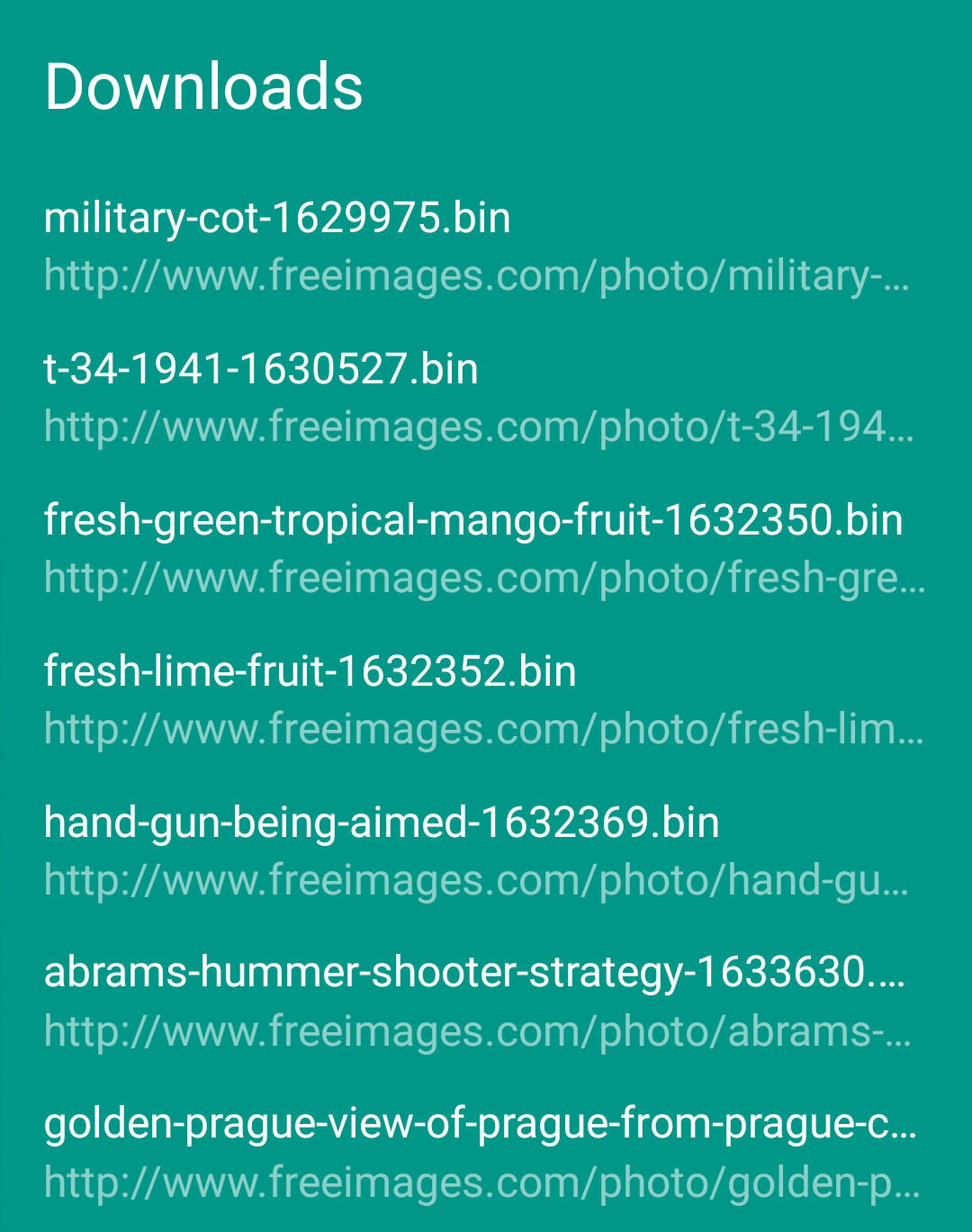This screenshot has width=972, height=1232.
Task: Open fresh-green-tropical-mango-fruit-1632350.bin
Action: coord(472,519)
